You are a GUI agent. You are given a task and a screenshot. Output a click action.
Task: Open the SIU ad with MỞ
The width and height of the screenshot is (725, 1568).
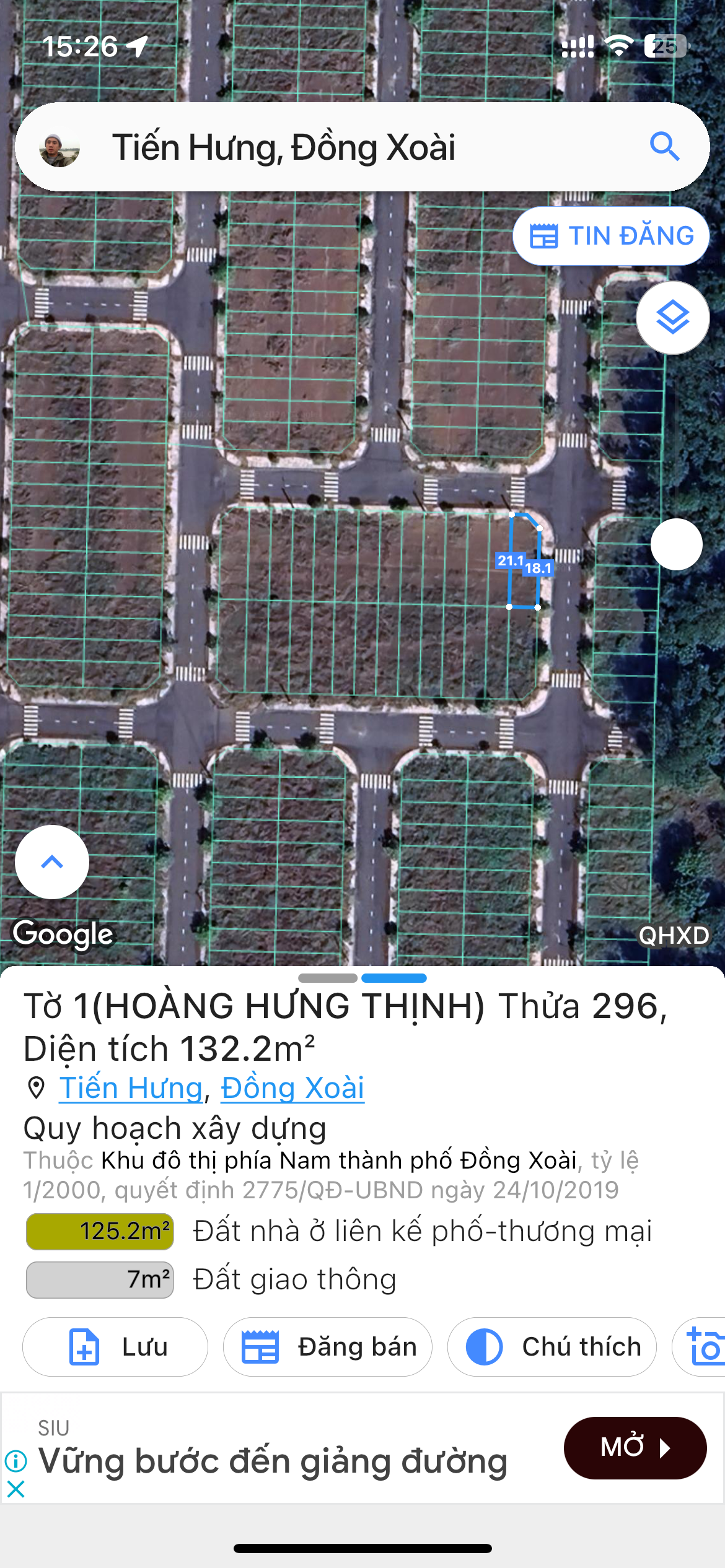point(635,1448)
